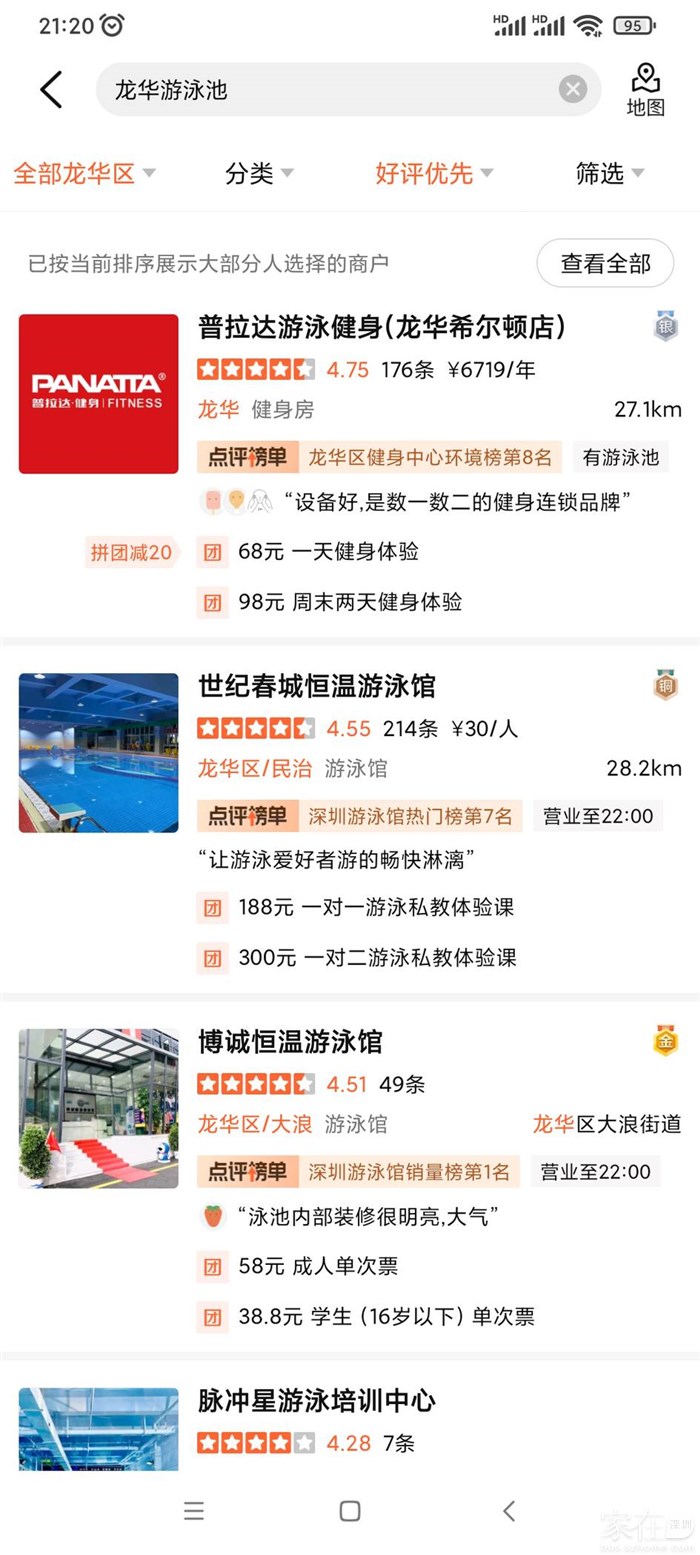
Task: Open 普拉达游泳健身(龙华希尔顿店) listing
Action: pos(382,327)
